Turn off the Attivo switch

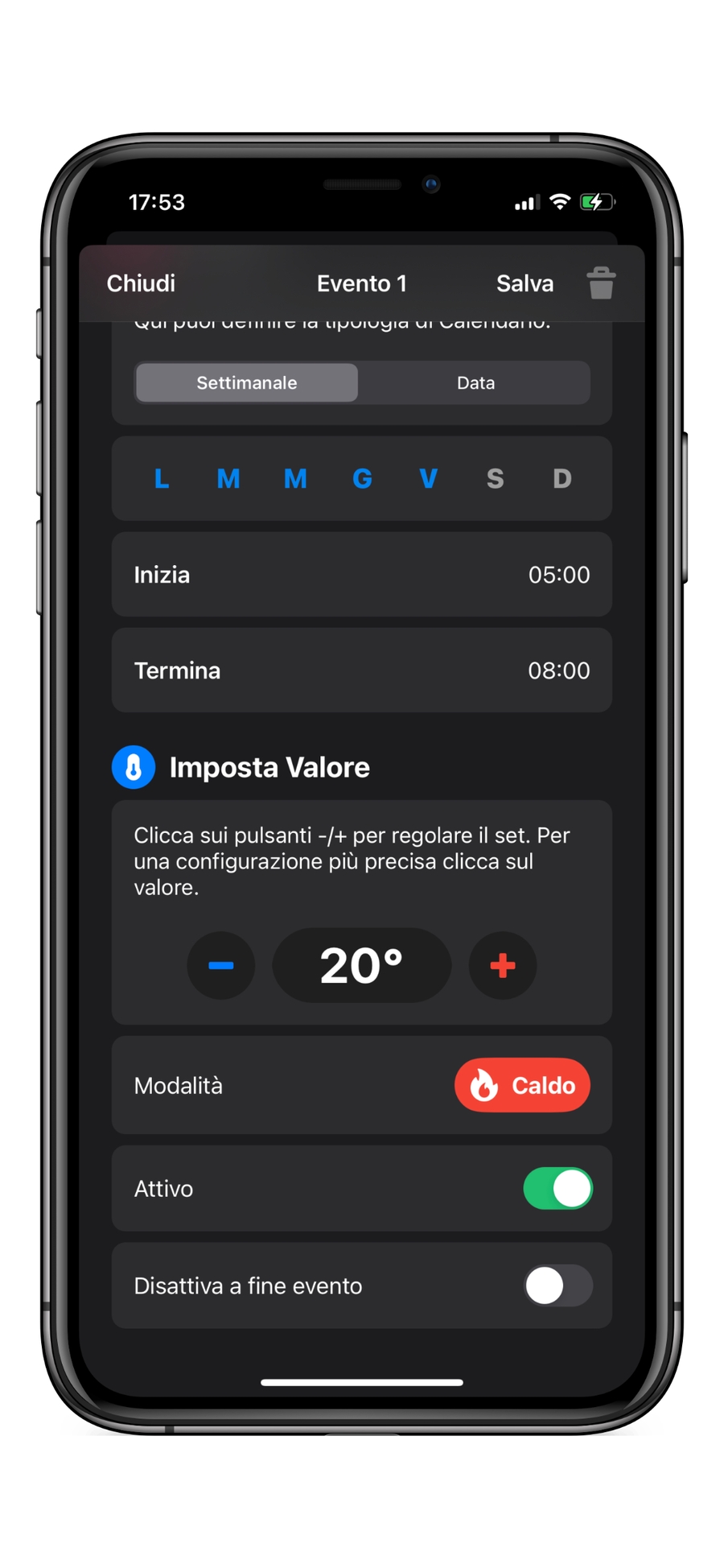557,1189
